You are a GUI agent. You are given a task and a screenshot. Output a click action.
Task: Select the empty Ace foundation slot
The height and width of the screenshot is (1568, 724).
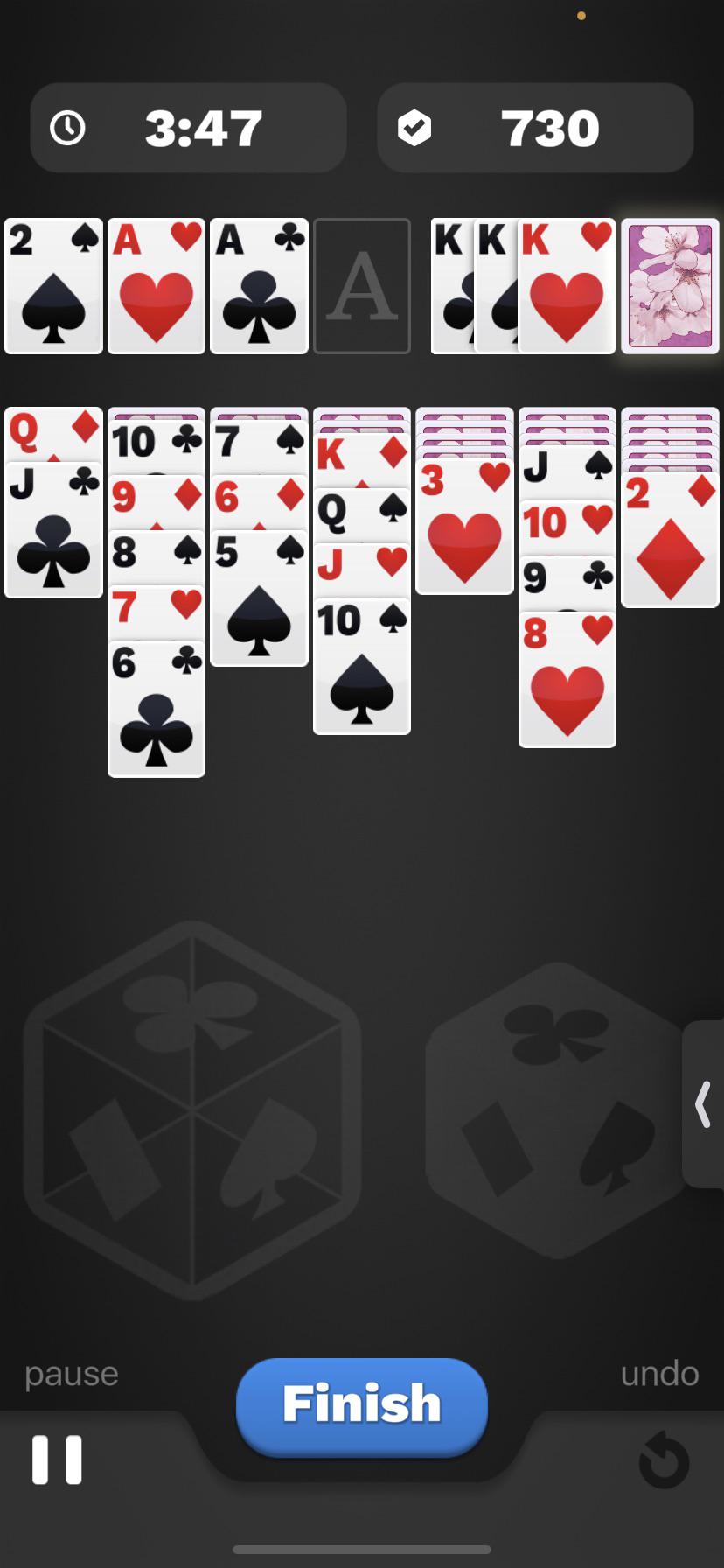(361, 285)
